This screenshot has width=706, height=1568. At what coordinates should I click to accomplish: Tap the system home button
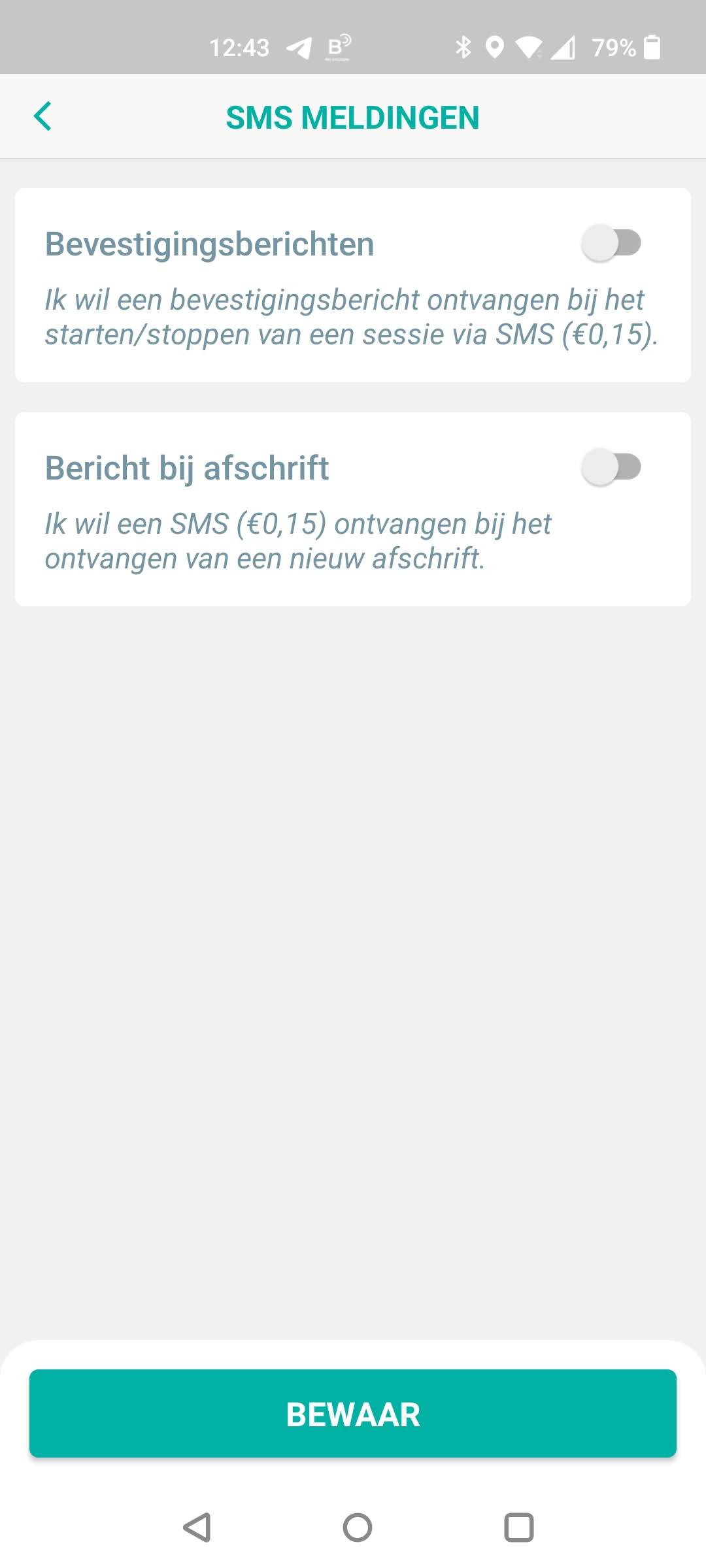[357, 1527]
